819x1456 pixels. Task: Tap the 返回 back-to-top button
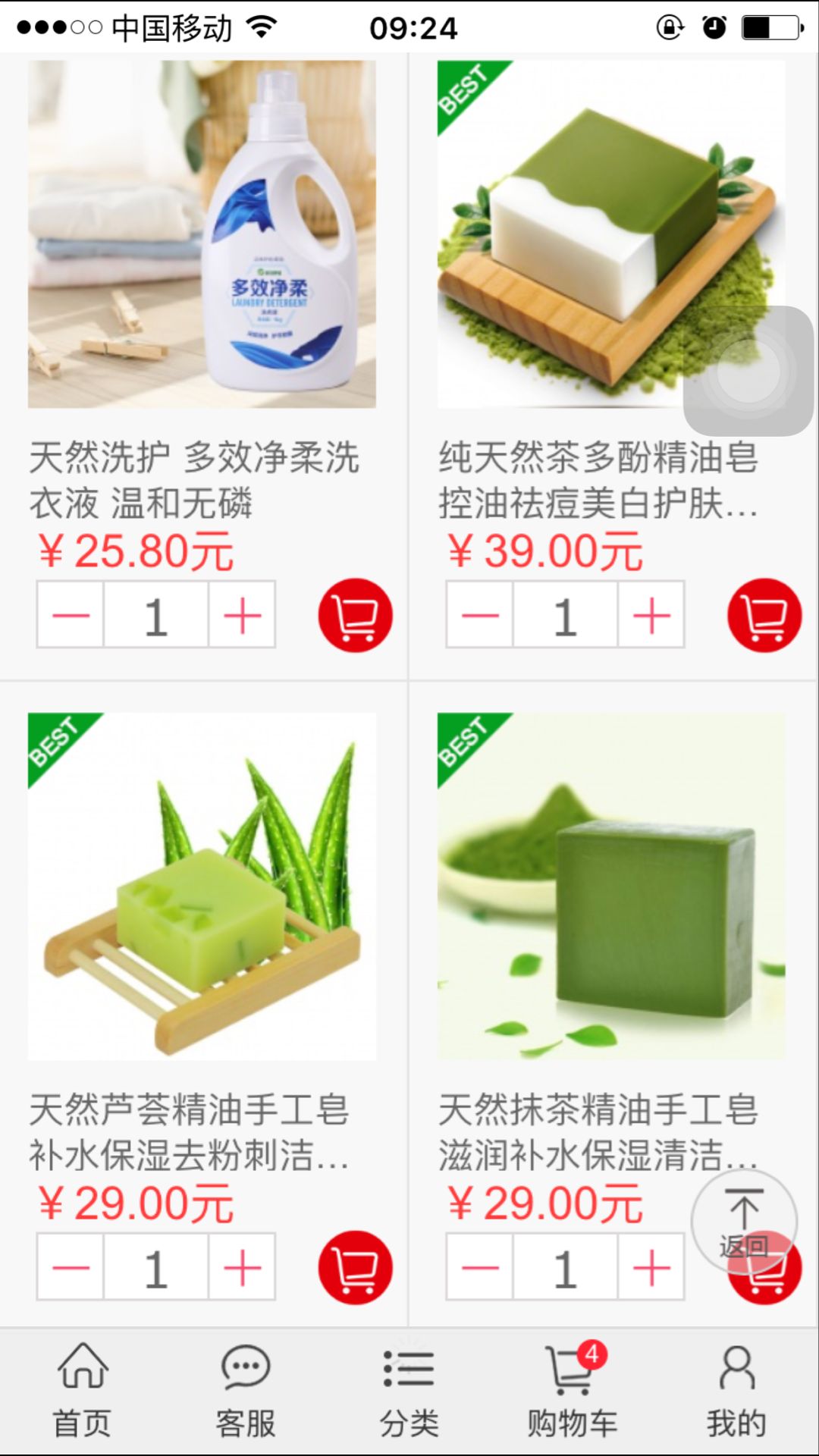743,1219
